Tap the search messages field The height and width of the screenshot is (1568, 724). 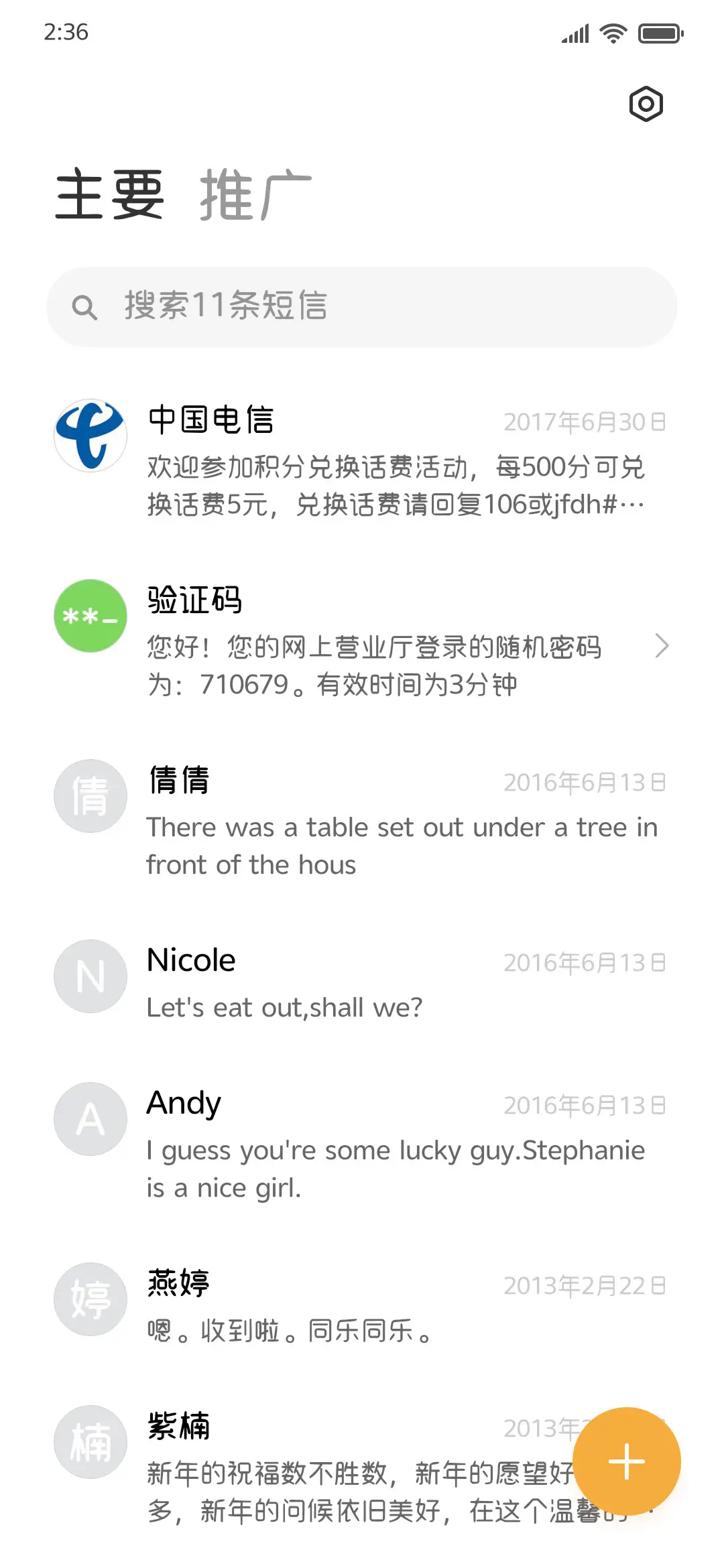click(362, 307)
